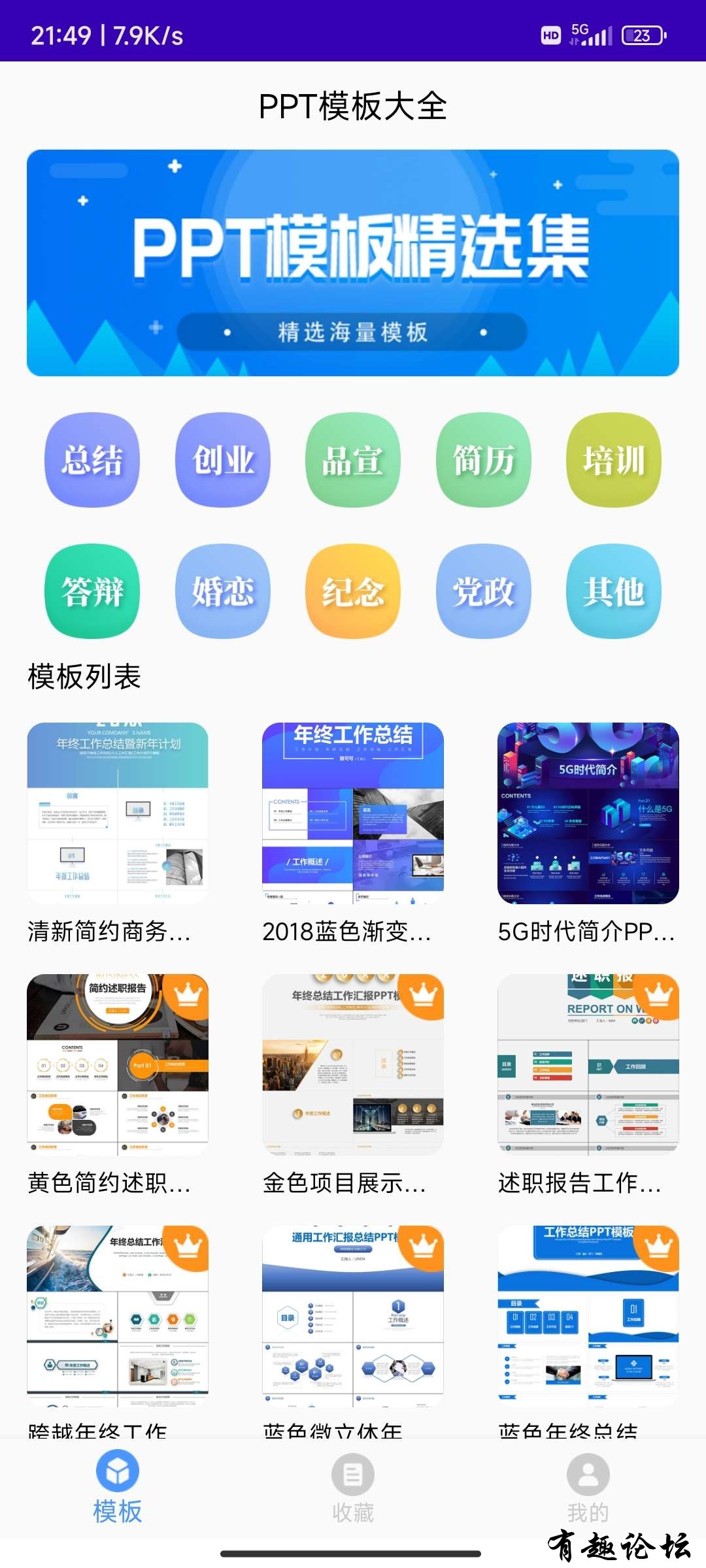The image size is (706, 1568).
Task: Choose the 党政 category
Action: click(x=484, y=591)
